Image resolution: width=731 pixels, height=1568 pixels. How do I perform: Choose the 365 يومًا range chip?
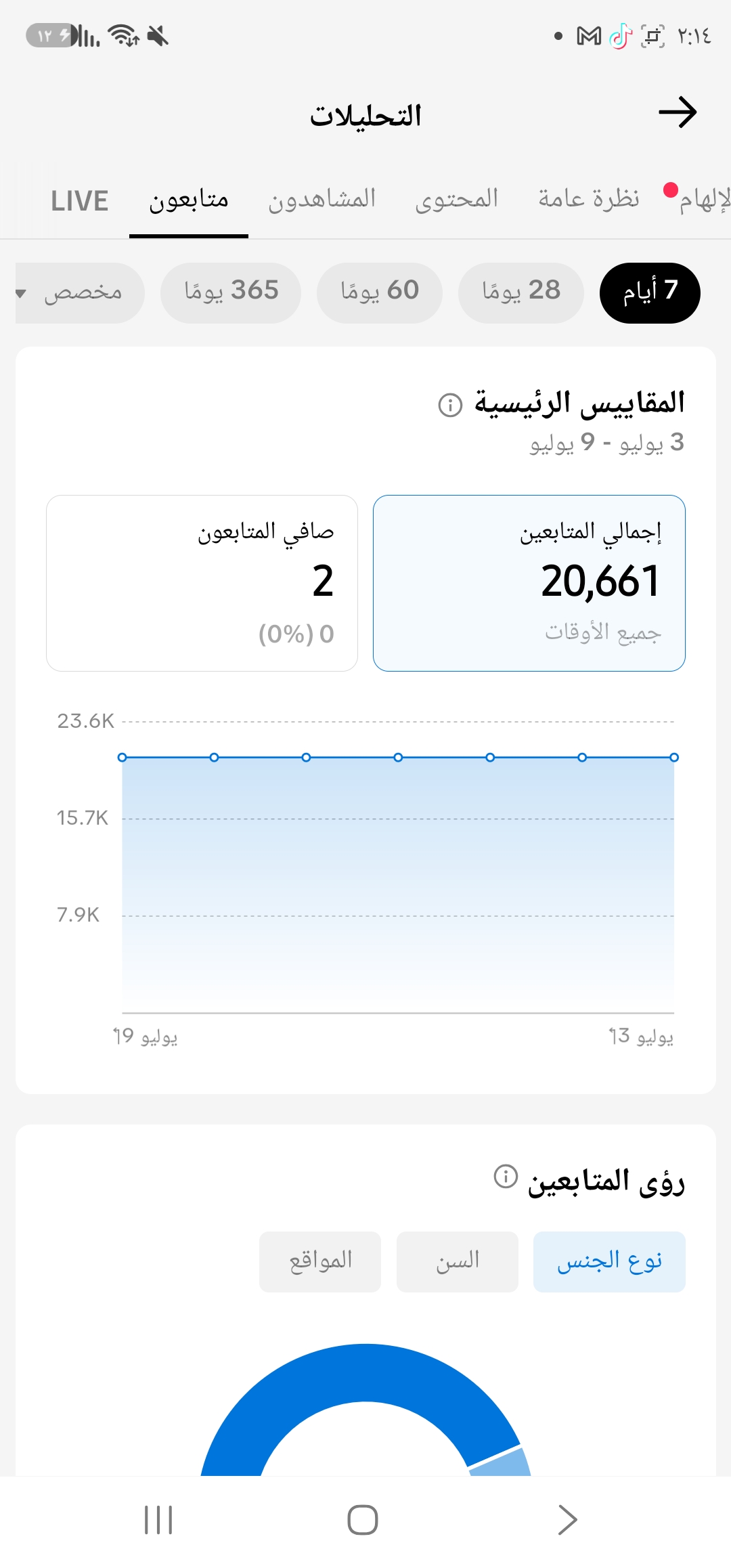pos(231,292)
